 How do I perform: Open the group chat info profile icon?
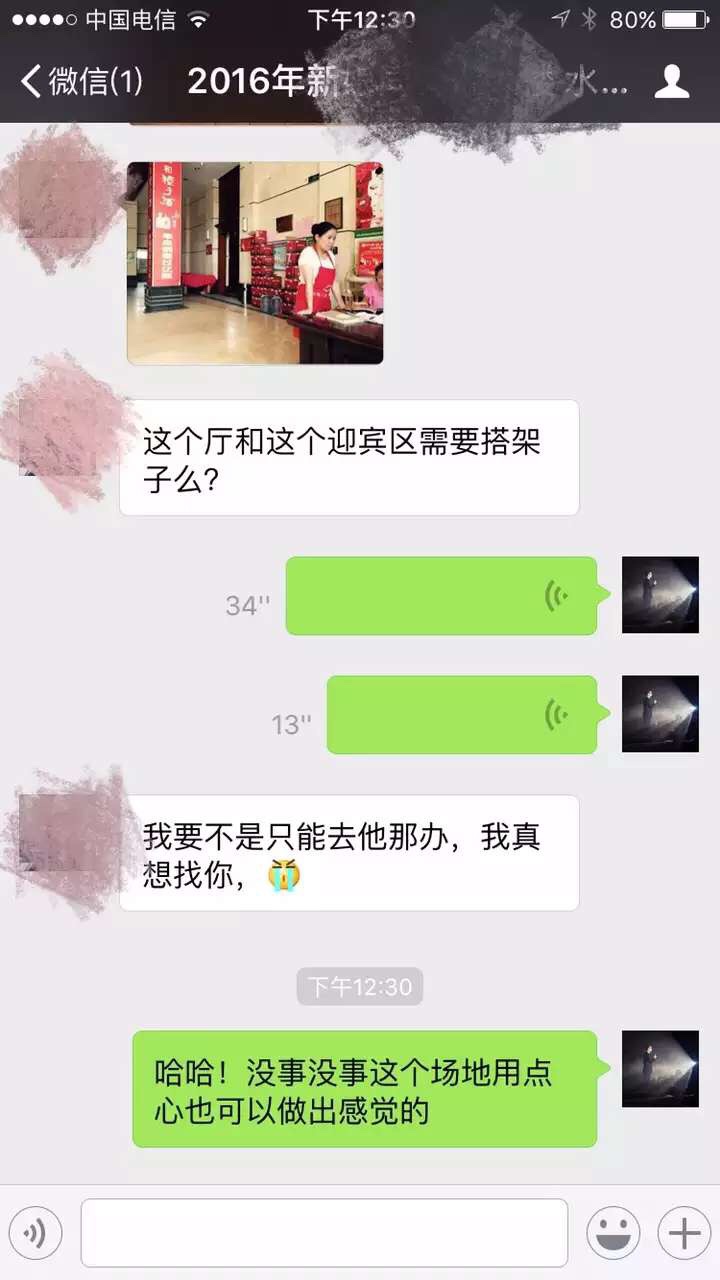(x=672, y=81)
